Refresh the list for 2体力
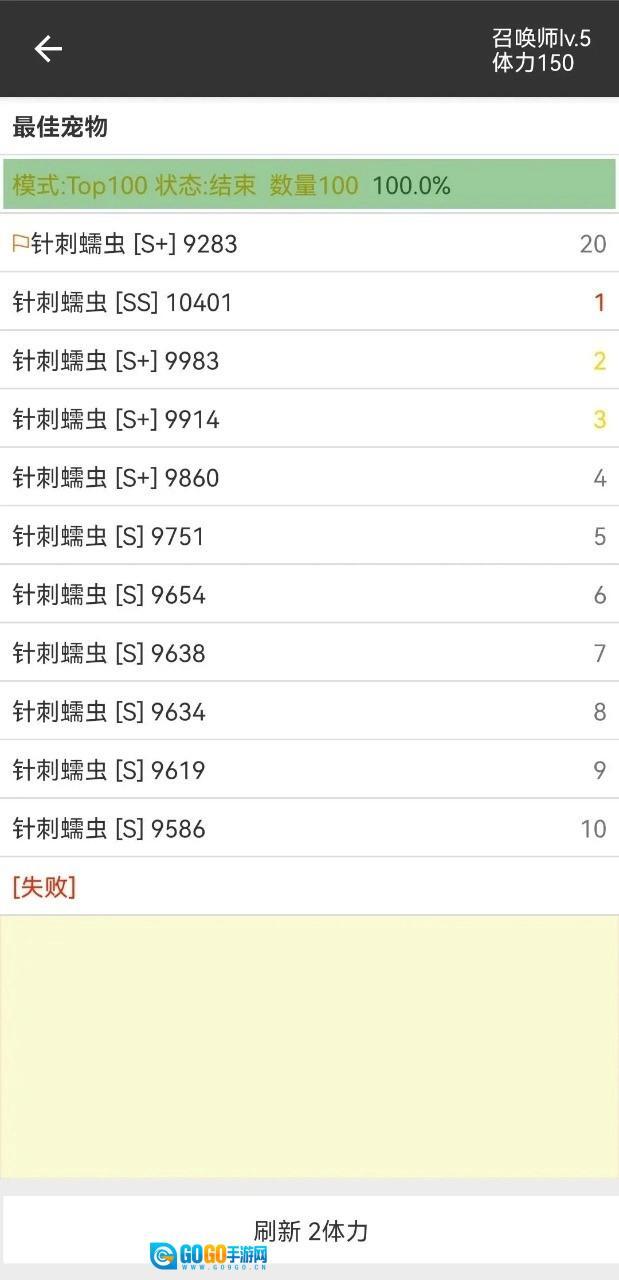The image size is (619, 1280). pos(310,1230)
